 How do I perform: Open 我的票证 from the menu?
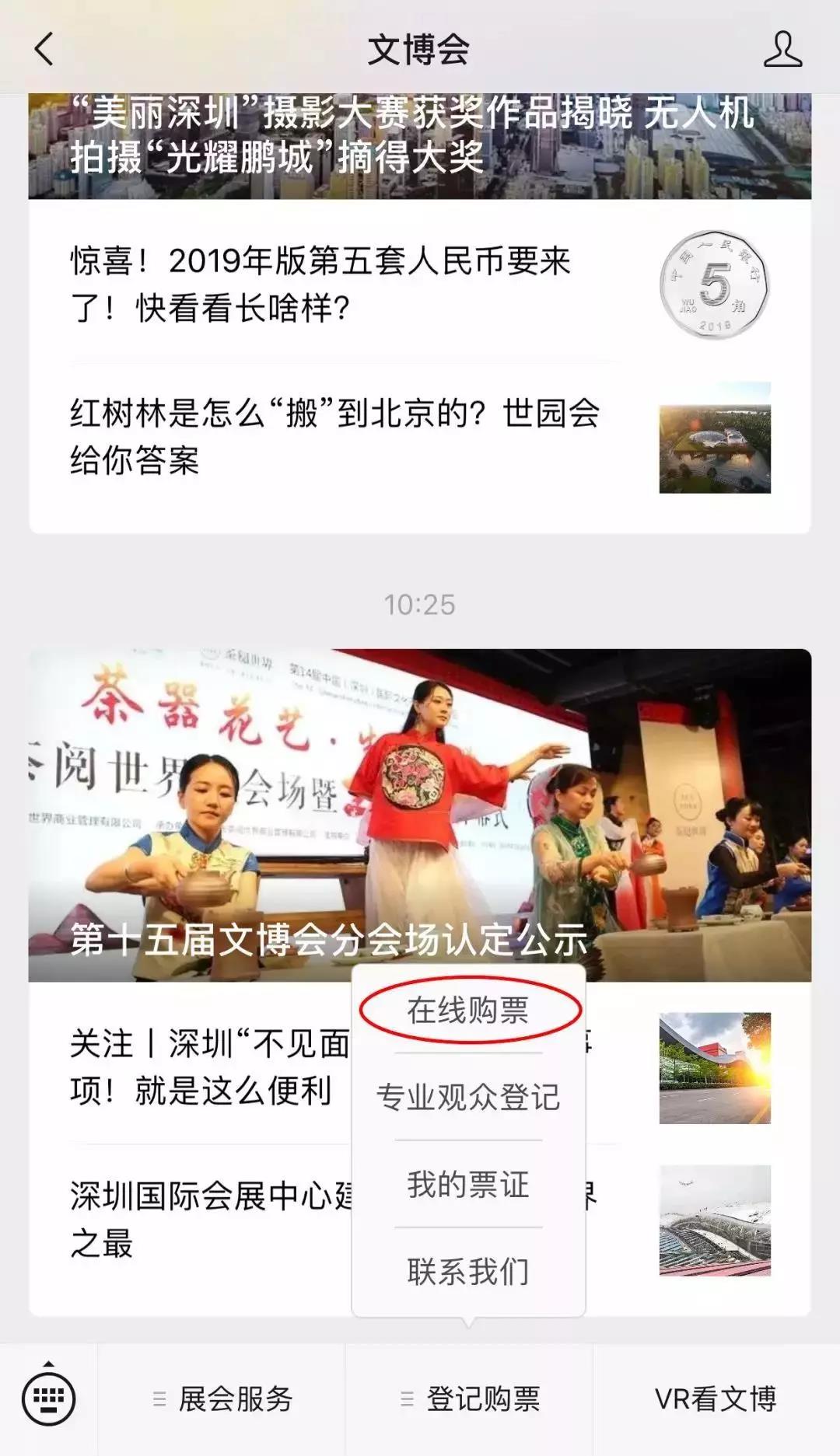pyautogui.click(x=468, y=1185)
